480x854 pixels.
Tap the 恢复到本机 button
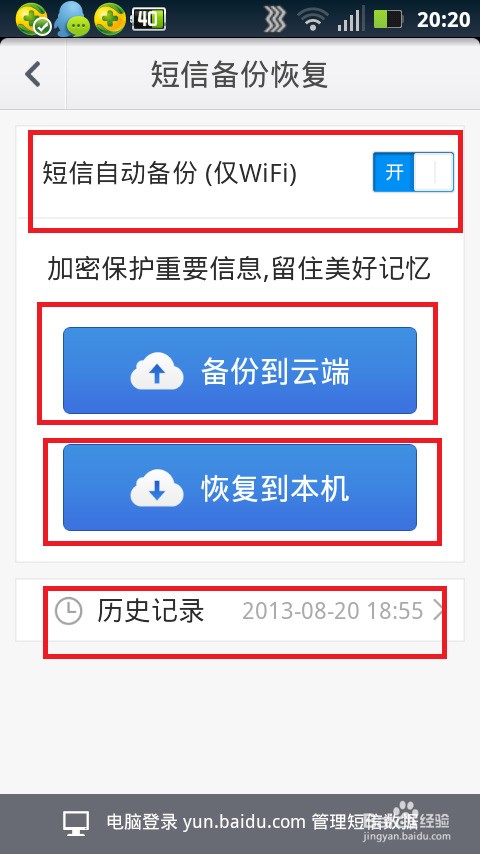point(240,487)
